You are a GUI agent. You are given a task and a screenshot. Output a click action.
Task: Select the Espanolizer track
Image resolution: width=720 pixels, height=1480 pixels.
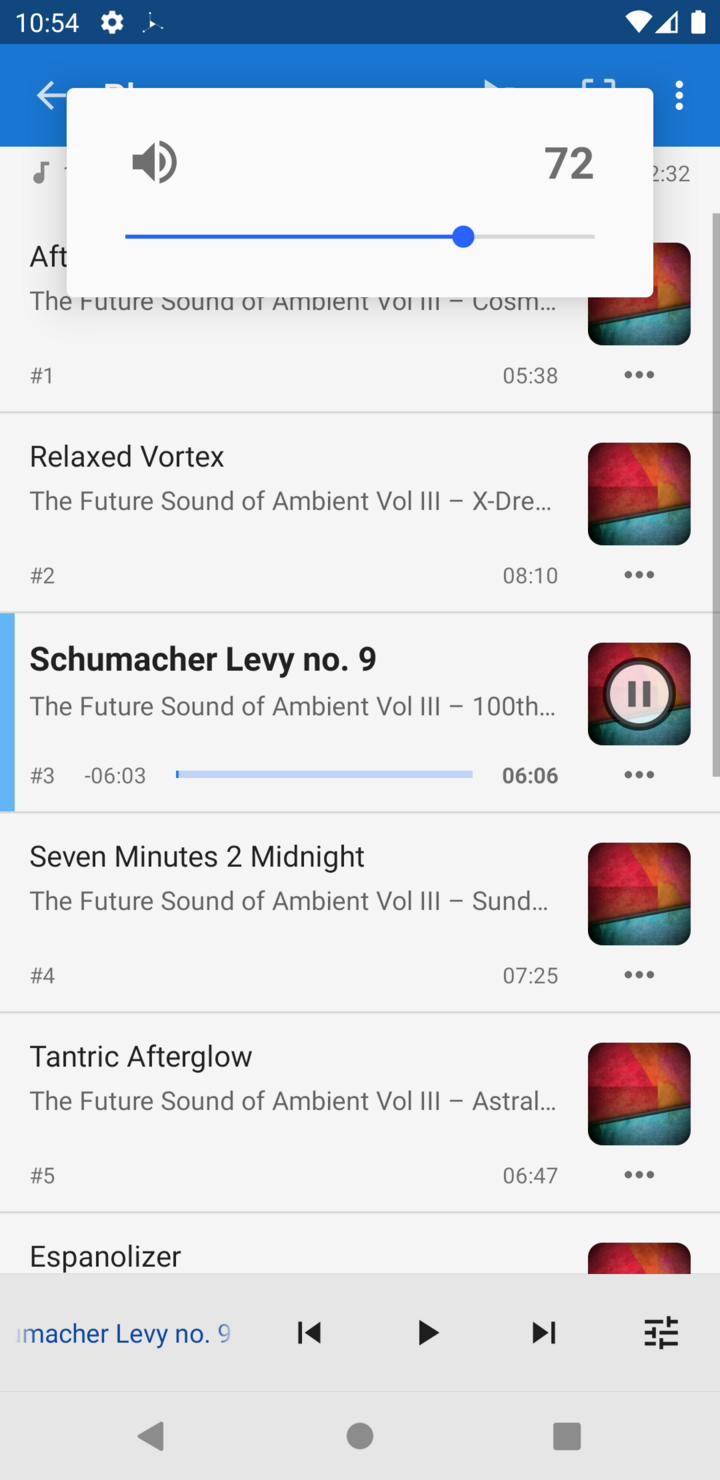[x=290, y=1255]
